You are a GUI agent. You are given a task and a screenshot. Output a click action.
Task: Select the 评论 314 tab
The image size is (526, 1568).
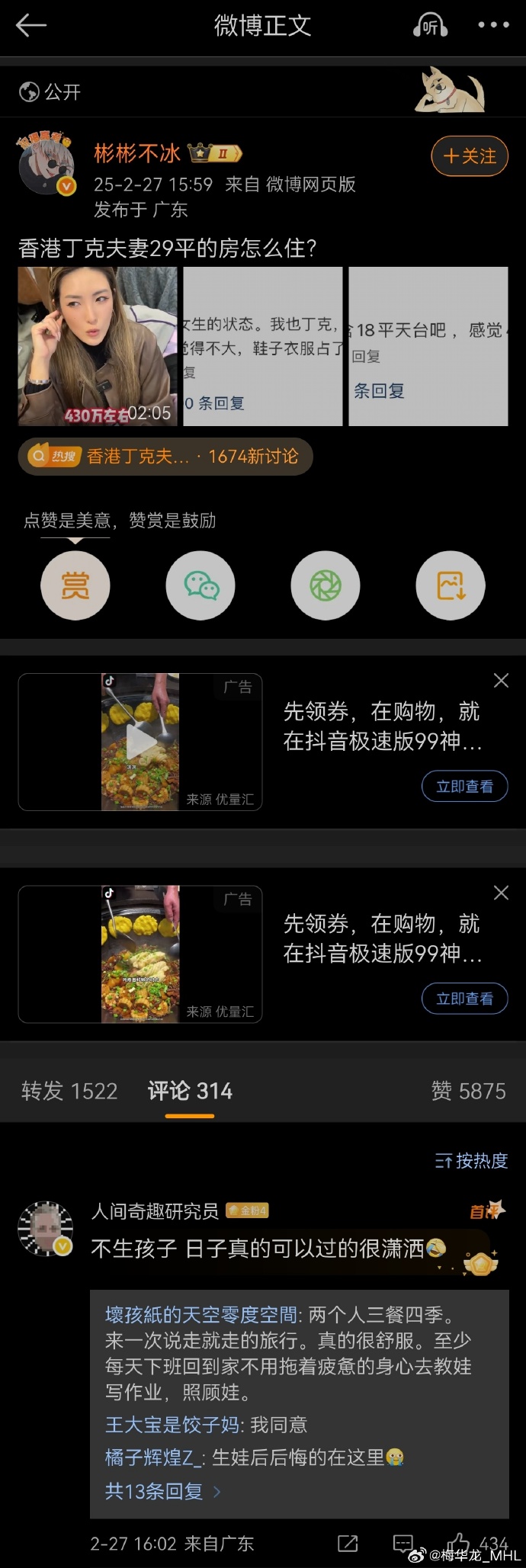pos(190,1091)
